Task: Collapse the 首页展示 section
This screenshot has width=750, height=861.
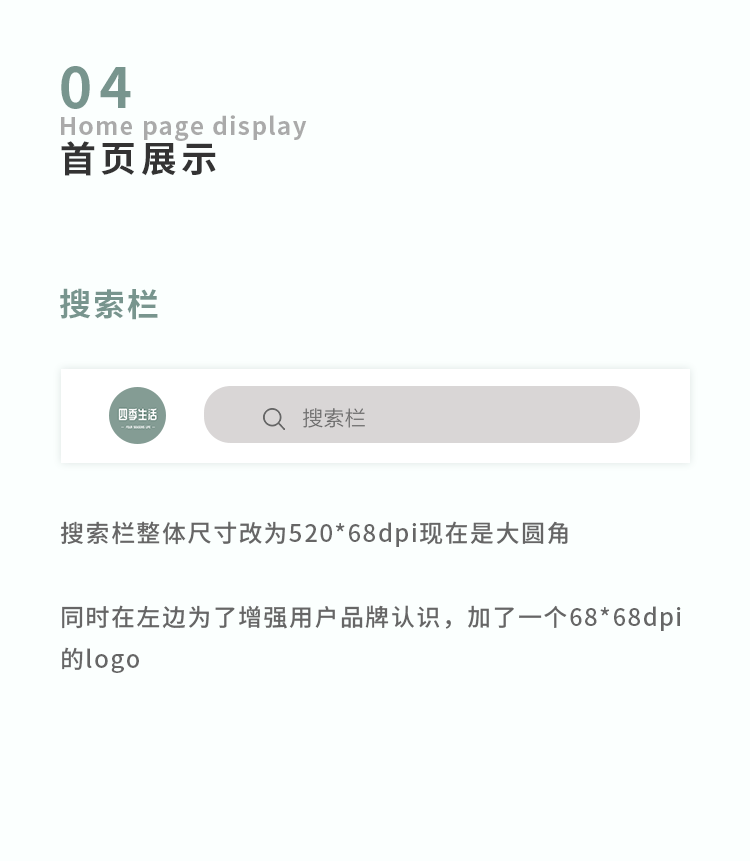Action: click(x=137, y=158)
